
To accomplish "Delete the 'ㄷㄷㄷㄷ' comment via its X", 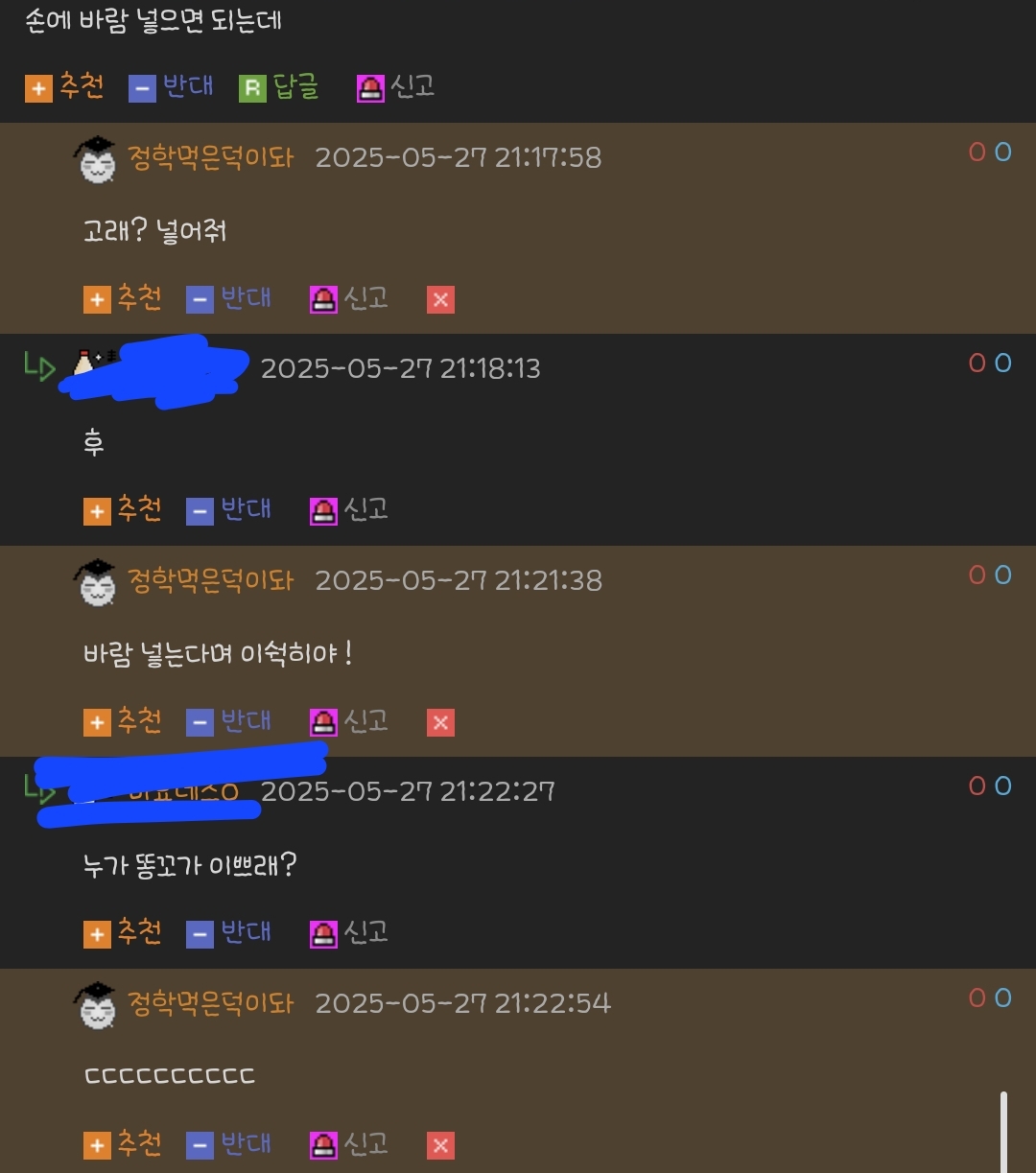I will tap(440, 1145).
